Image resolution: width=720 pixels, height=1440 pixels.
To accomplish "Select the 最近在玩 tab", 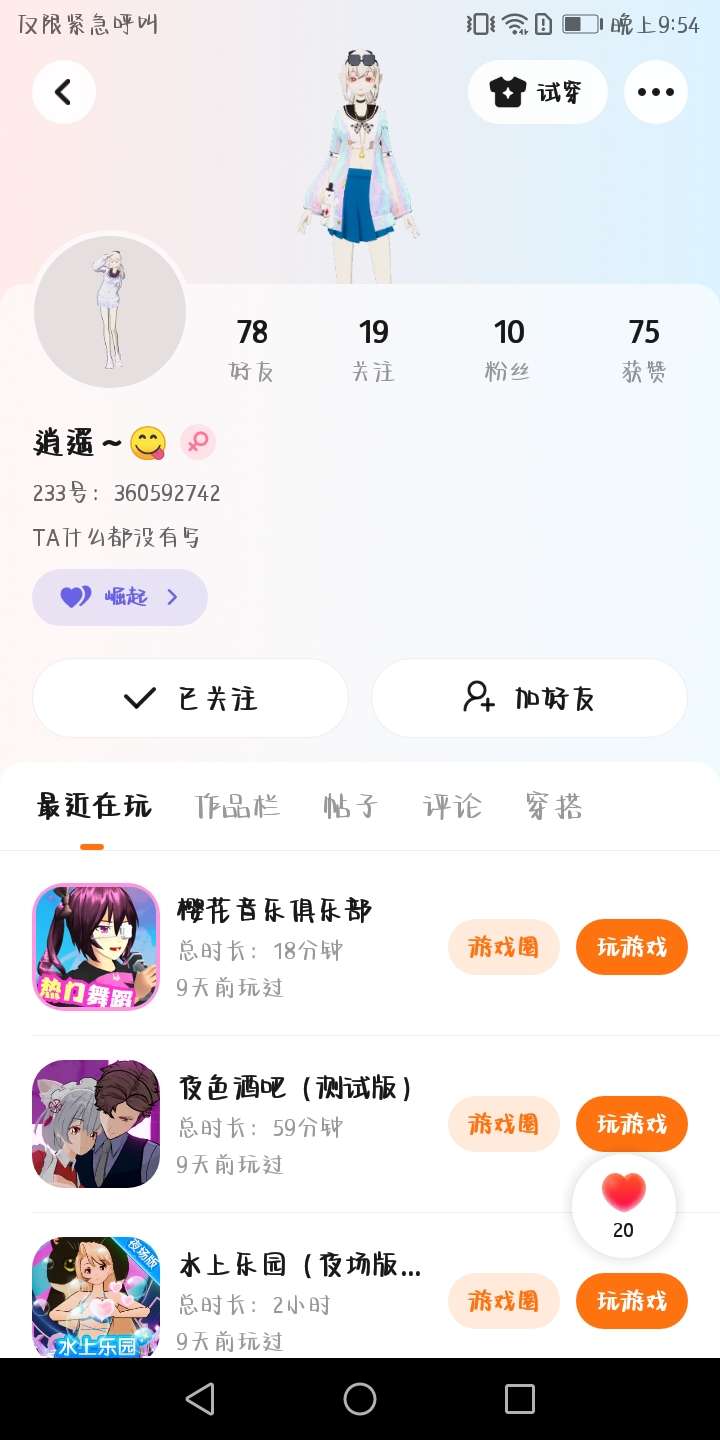I will [x=93, y=806].
